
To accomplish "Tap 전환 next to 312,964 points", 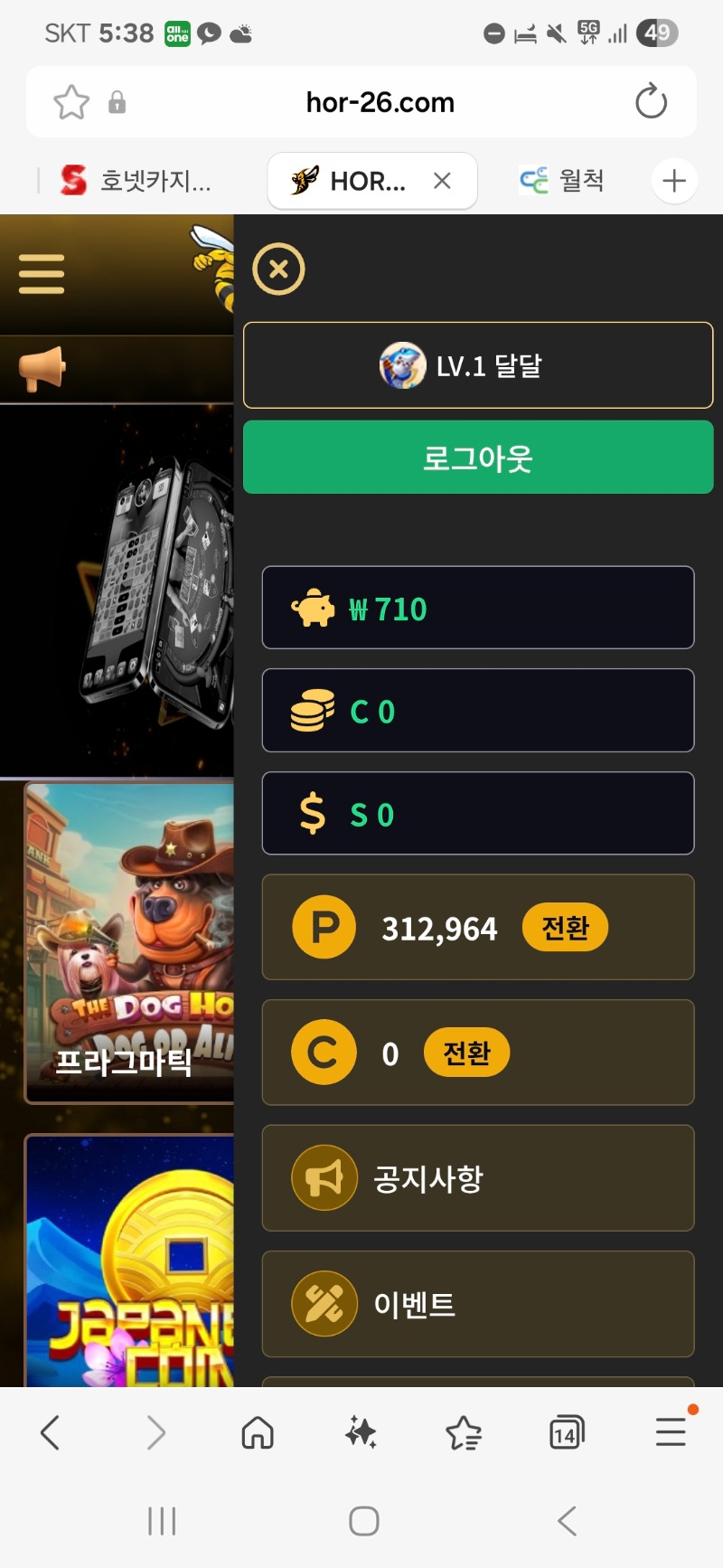I will click(565, 928).
